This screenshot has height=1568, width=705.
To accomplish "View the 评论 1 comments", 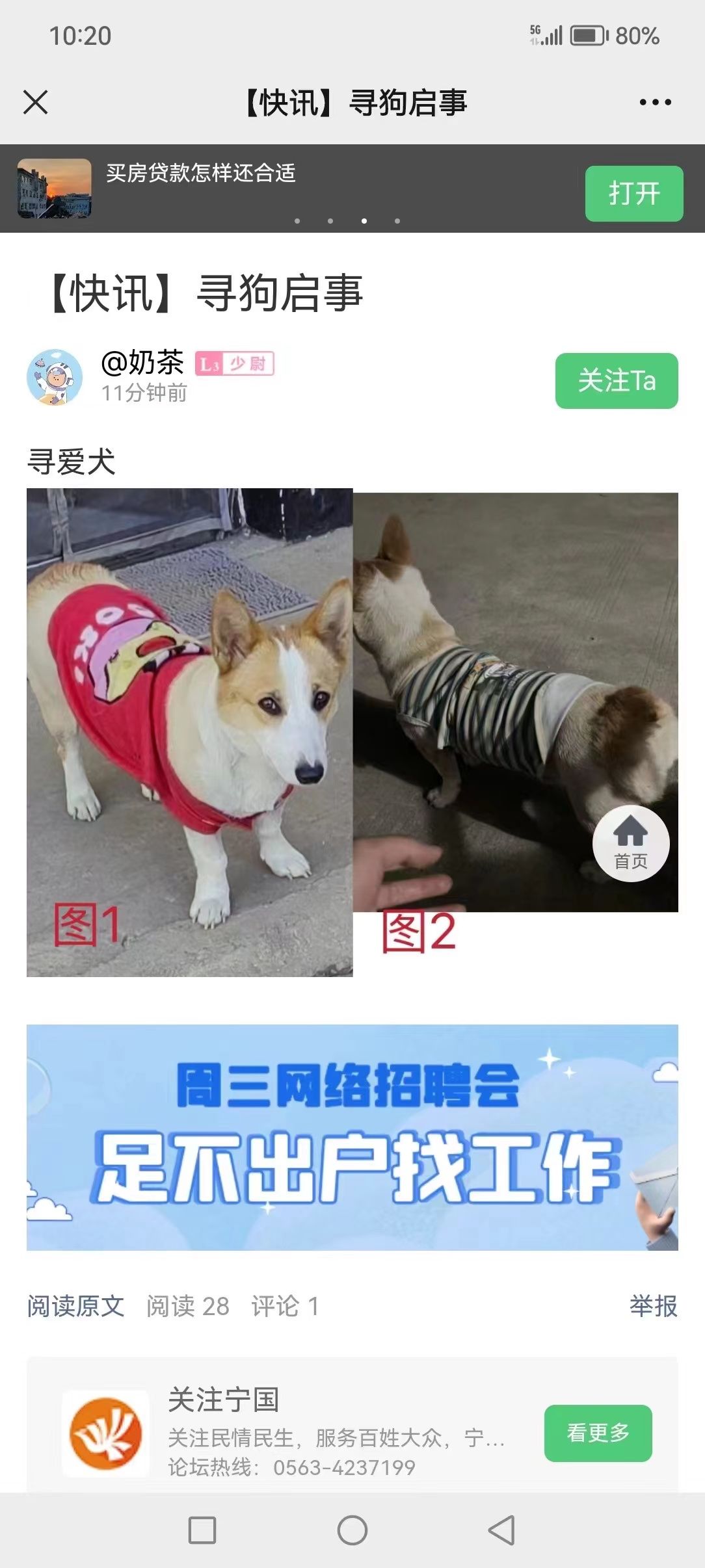I will click(x=285, y=1306).
